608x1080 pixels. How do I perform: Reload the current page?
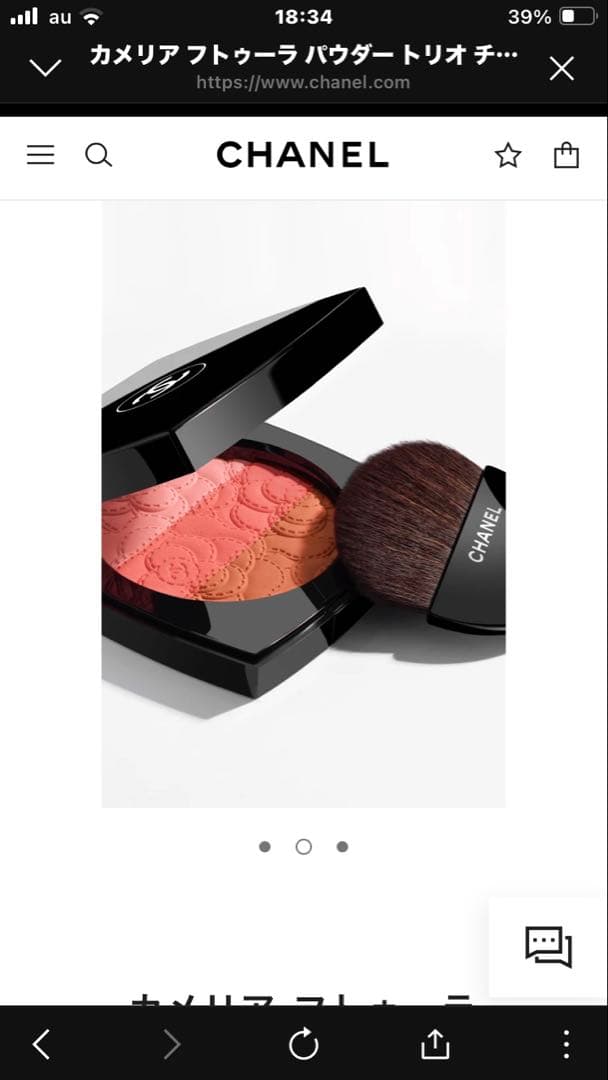(x=303, y=1044)
